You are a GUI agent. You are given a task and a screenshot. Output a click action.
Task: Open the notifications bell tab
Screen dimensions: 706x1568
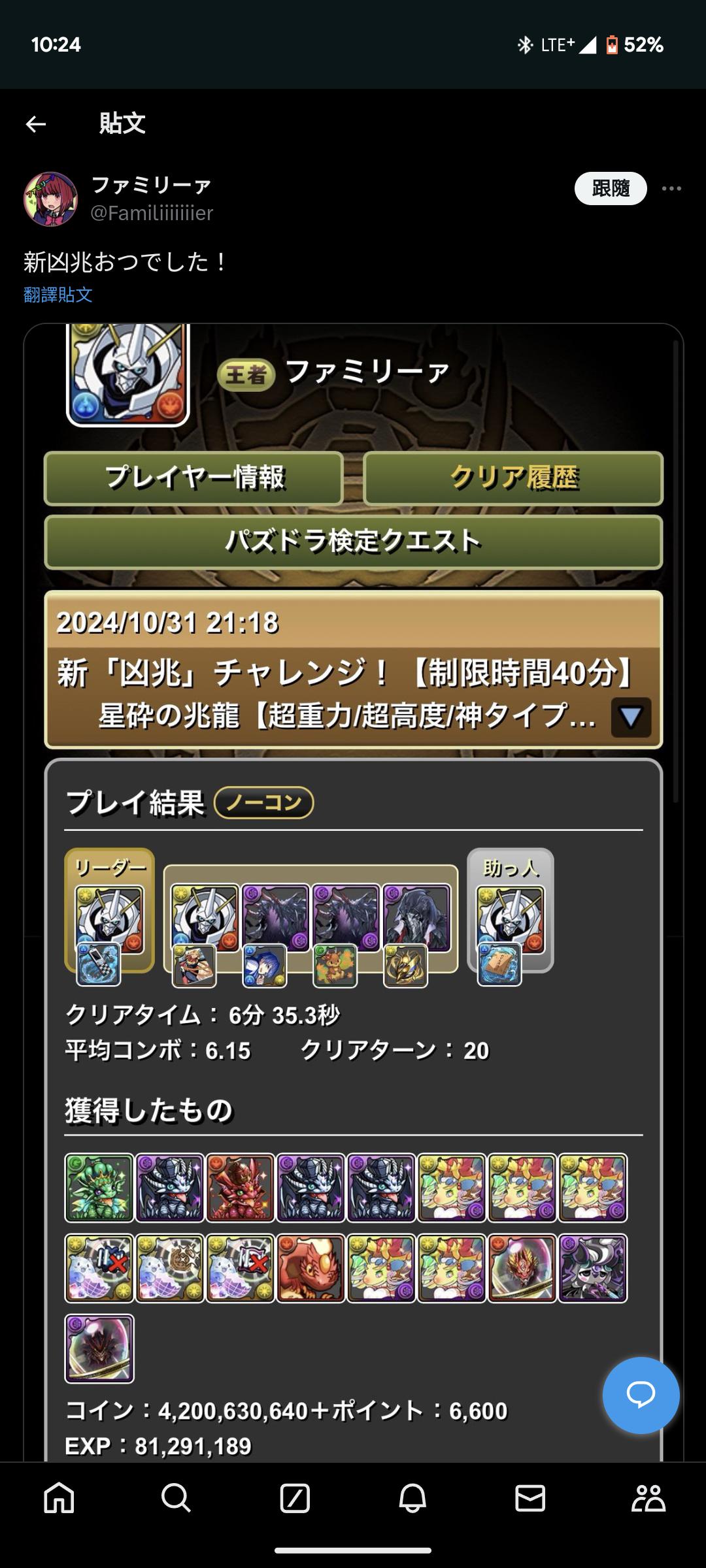pyautogui.click(x=412, y=1497)
